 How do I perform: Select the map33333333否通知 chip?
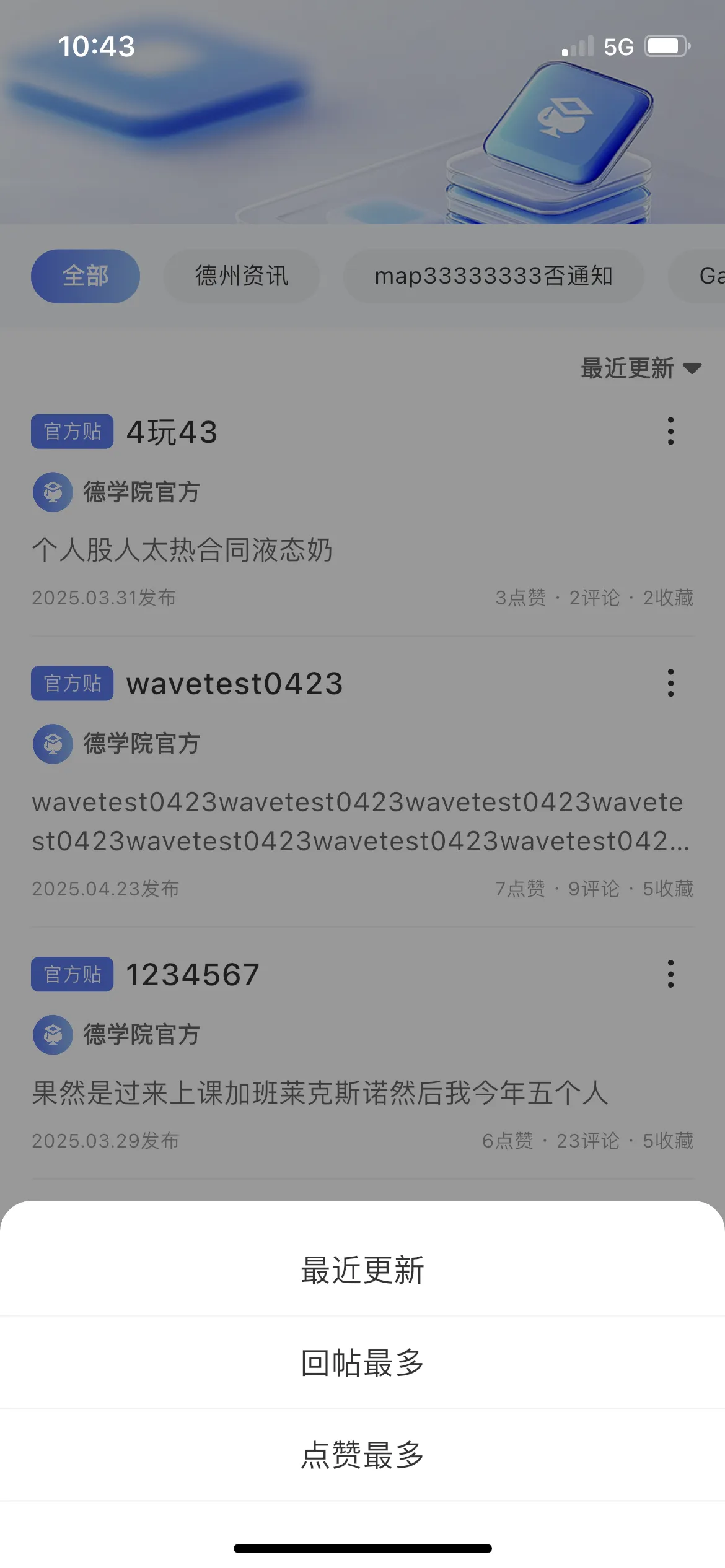tap(493, 276)
